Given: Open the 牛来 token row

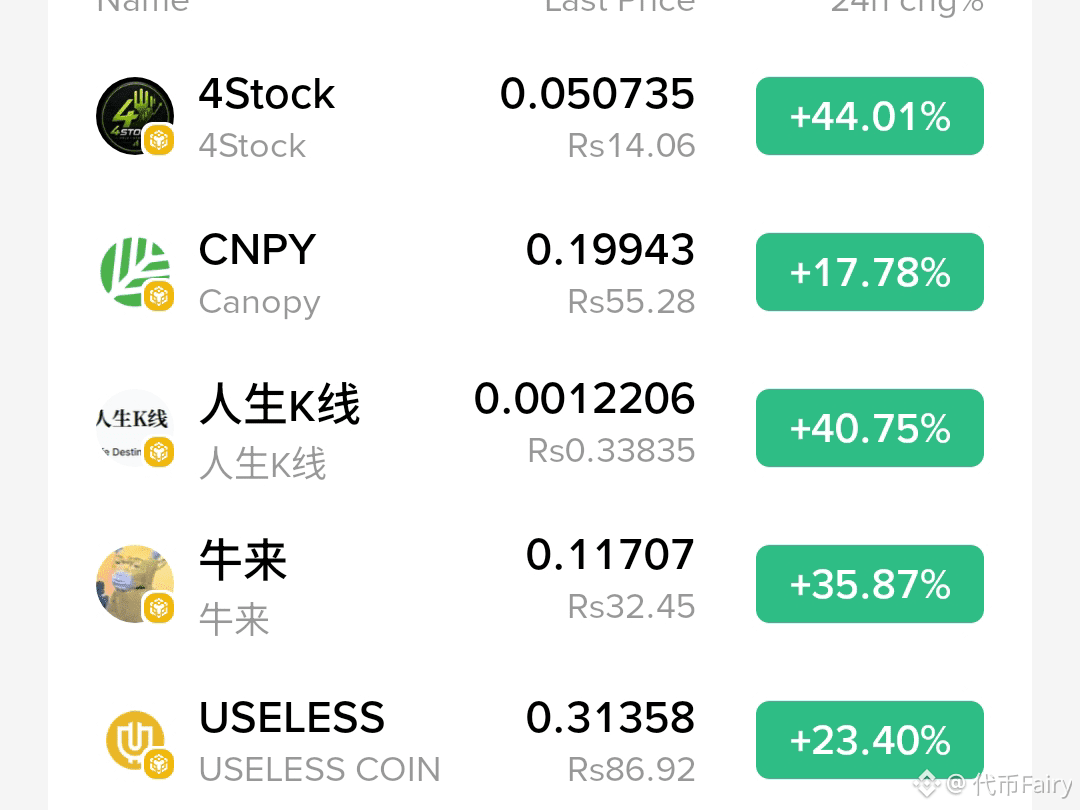Looking at the screenshot, I should [539, 584].
